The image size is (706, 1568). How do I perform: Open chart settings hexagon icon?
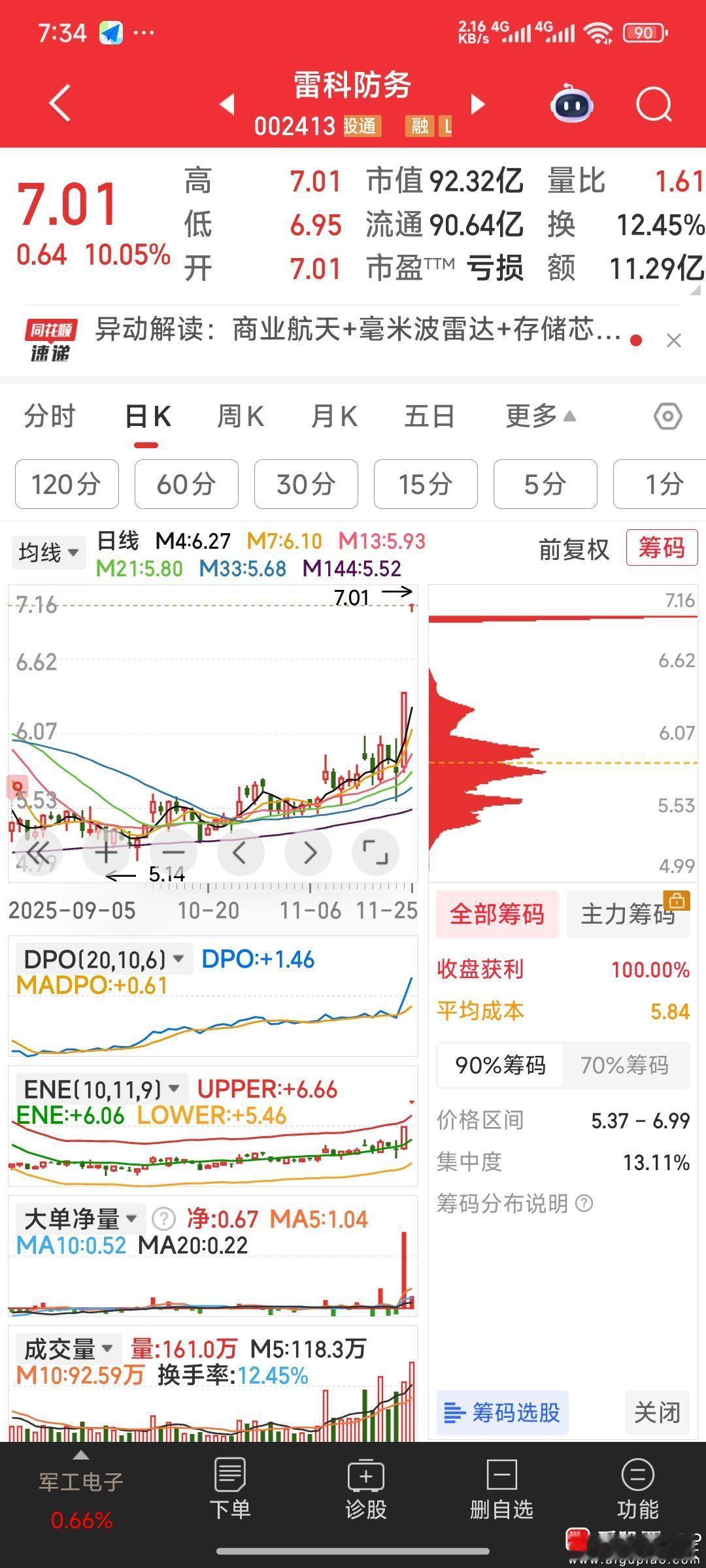click(668, 416)
